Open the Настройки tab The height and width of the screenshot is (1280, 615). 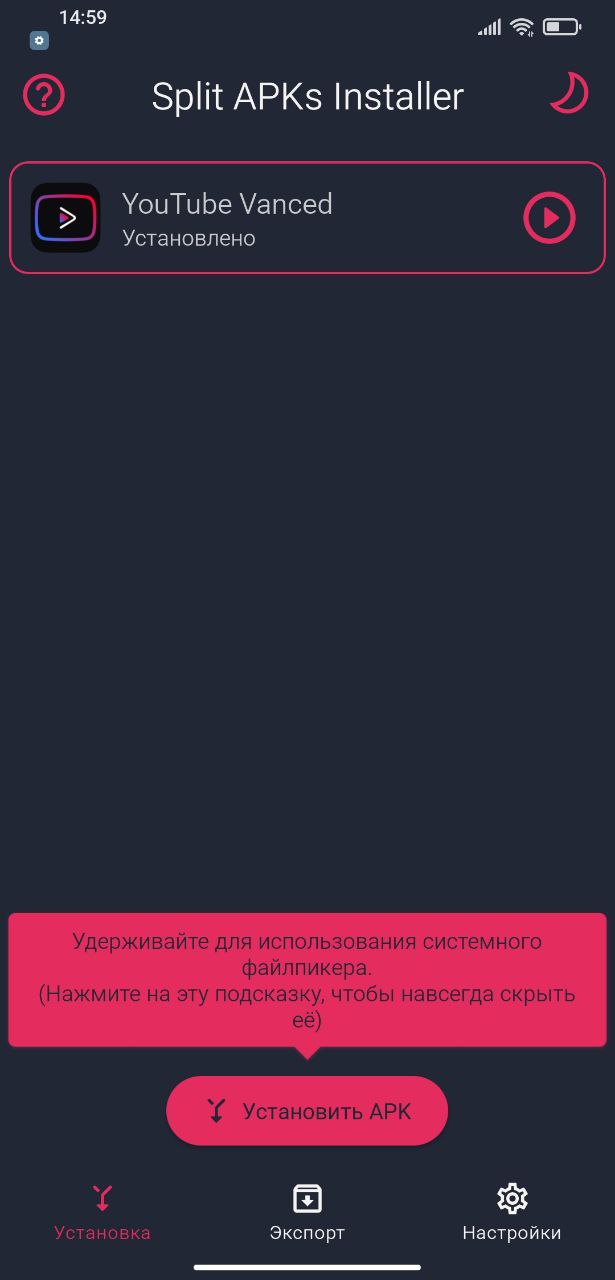click(x=511, y=1211)
